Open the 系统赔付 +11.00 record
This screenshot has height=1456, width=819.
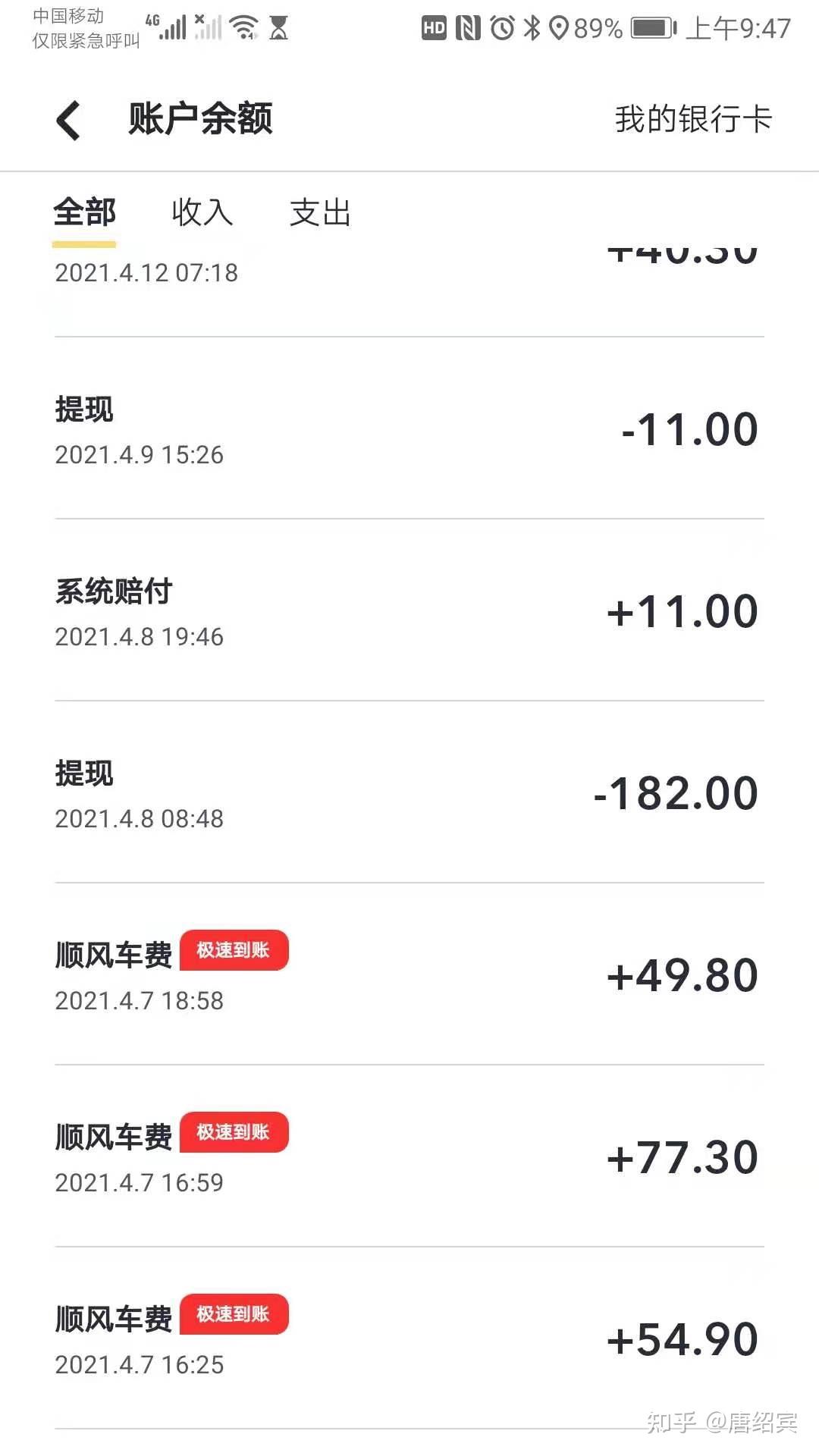409,610
